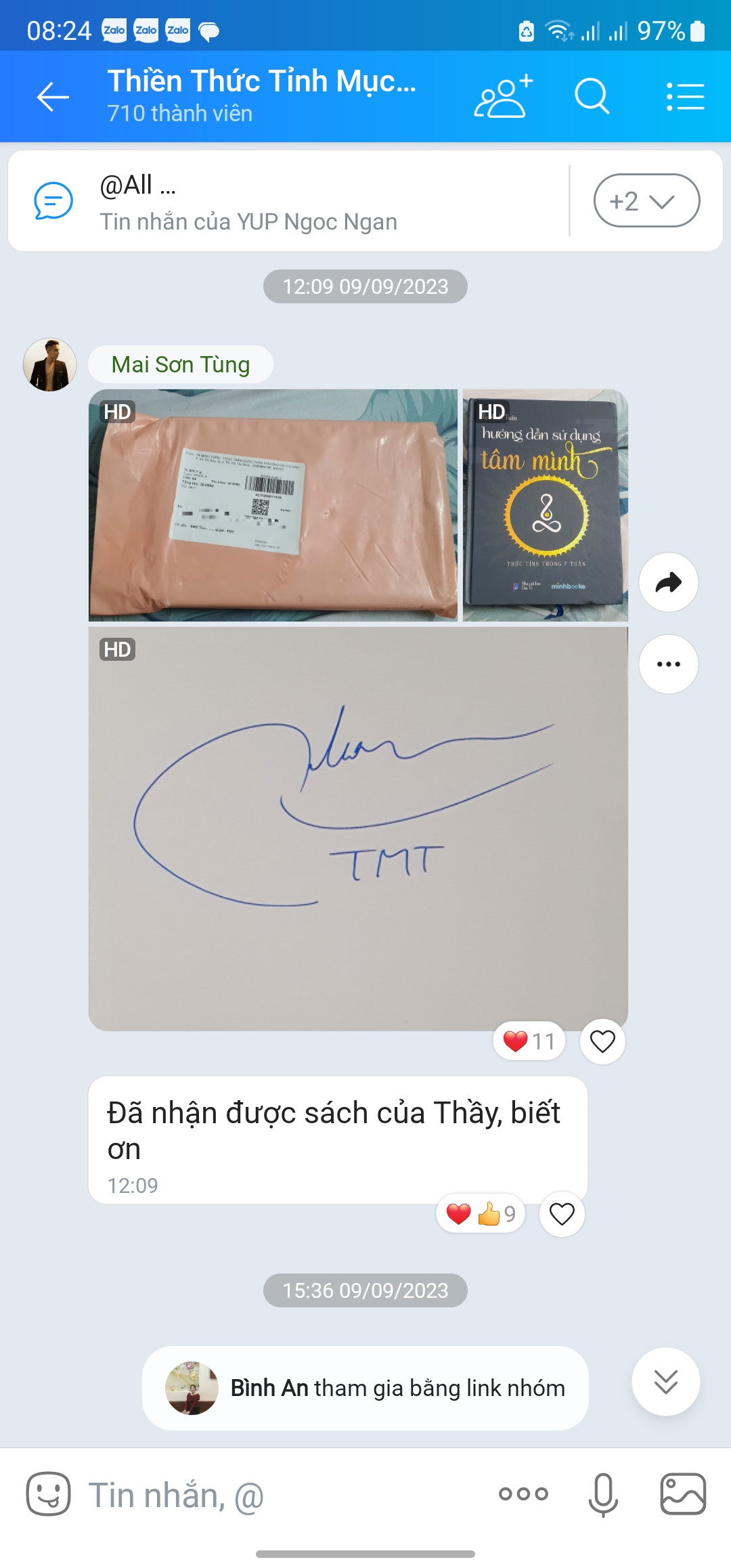Attach a photo from gallery

[683, 1494]
